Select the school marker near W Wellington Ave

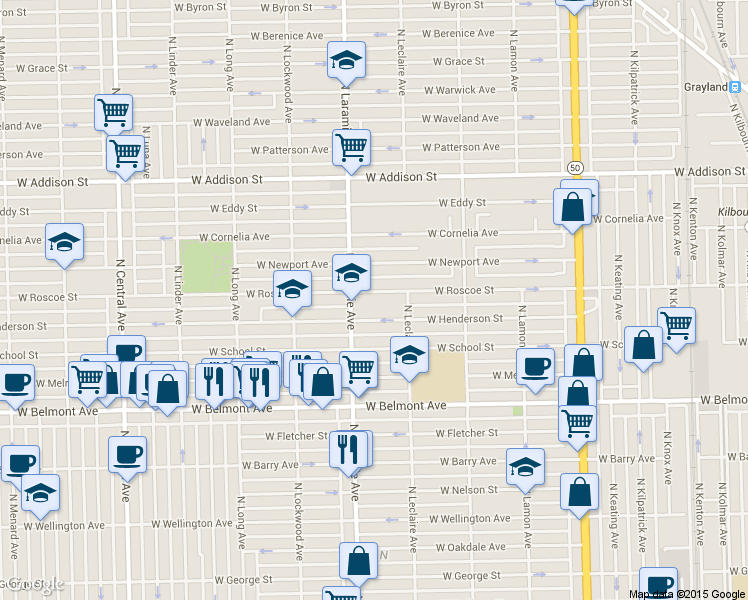(40, 493)
